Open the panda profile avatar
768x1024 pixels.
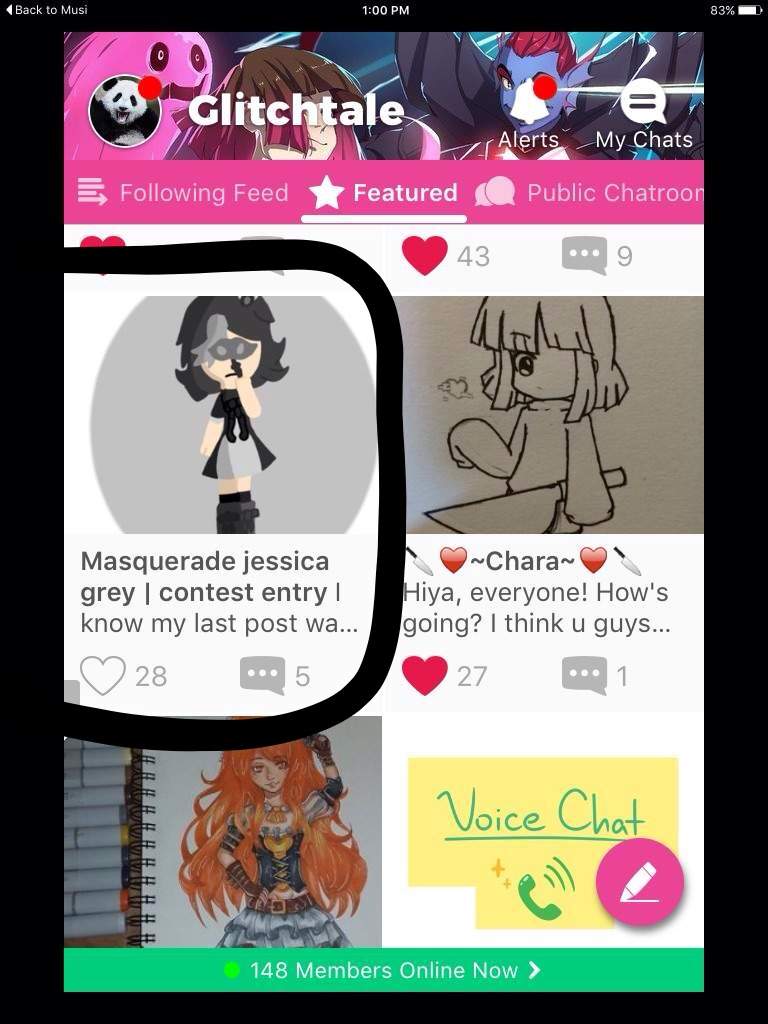pyautogui.click(x=125, y=112)
